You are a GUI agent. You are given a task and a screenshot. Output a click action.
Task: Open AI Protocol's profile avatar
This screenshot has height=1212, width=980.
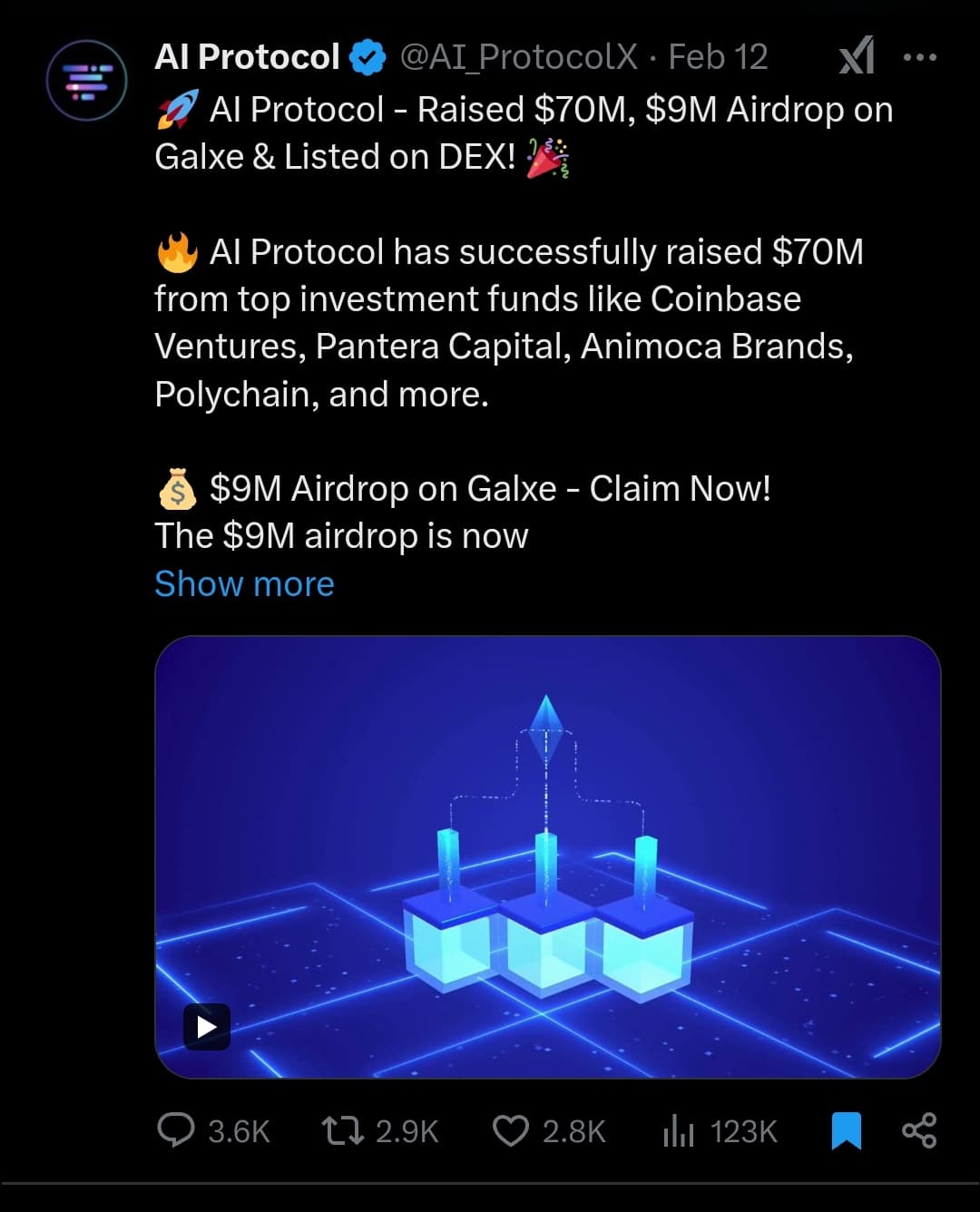87,82
